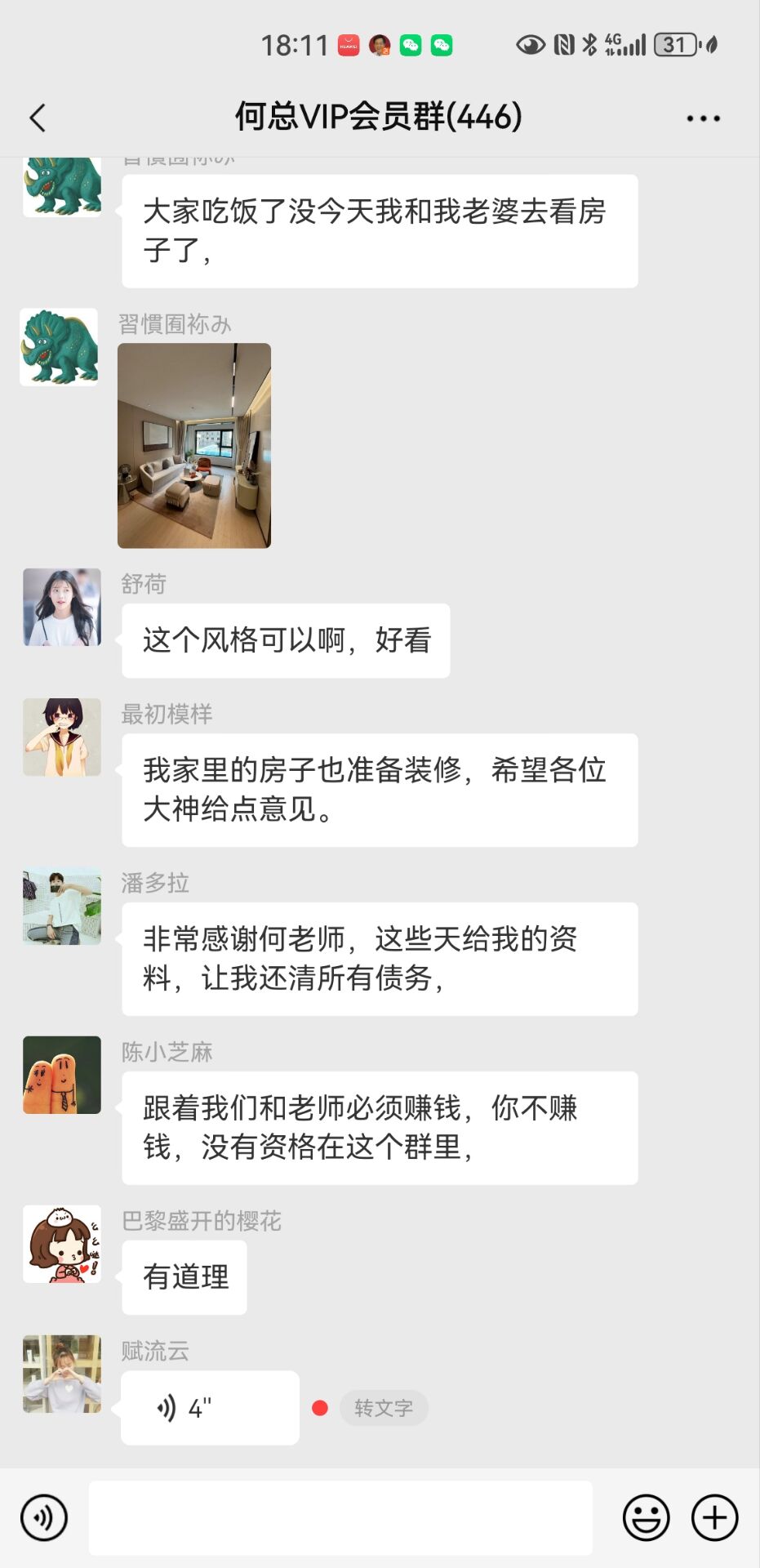Open the chat overflow menu

[x=703, y=118]
